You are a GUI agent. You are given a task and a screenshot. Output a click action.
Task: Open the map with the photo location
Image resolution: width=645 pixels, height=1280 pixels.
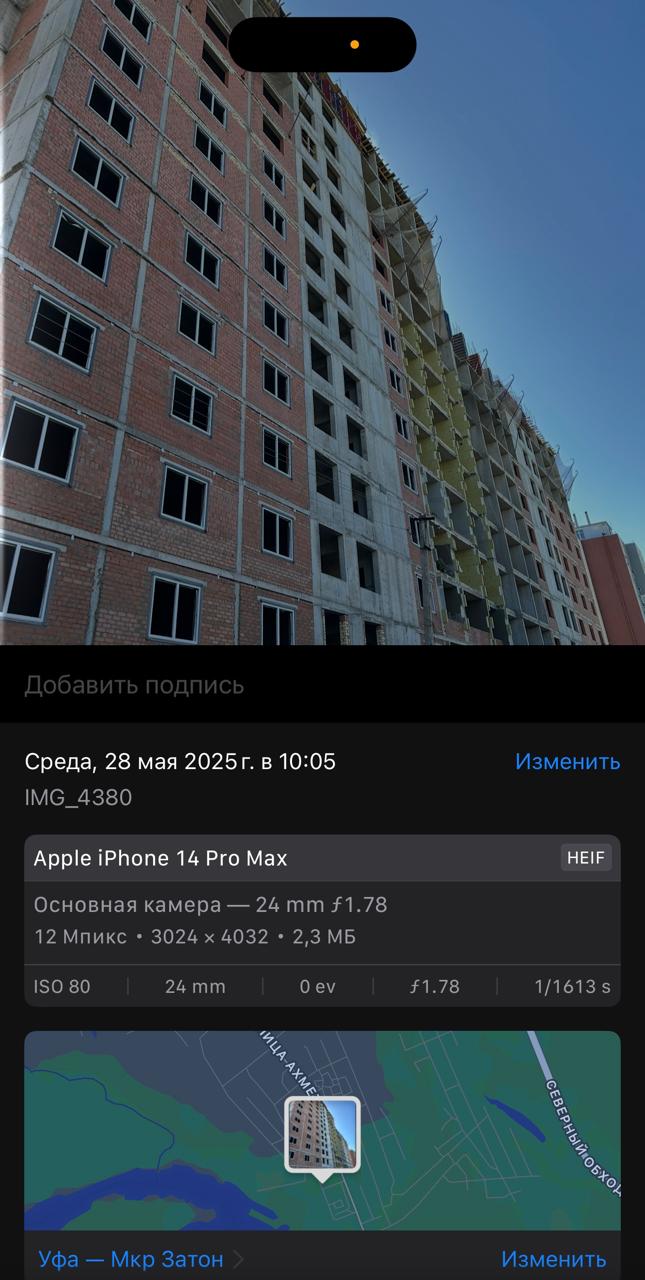pyautogui.click(x=322, y=1130)
